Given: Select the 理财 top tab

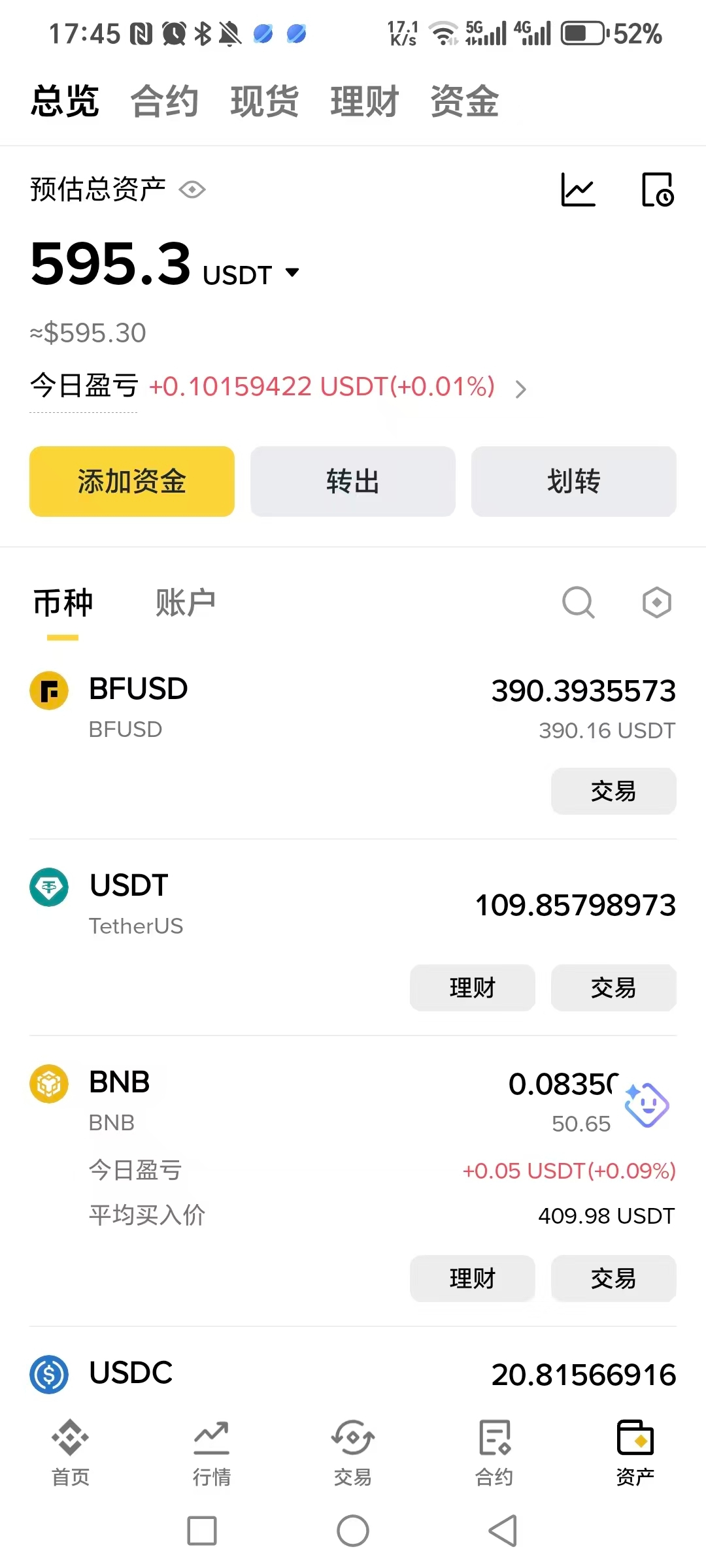Looking at the screenshot, I should coord(364,101).
